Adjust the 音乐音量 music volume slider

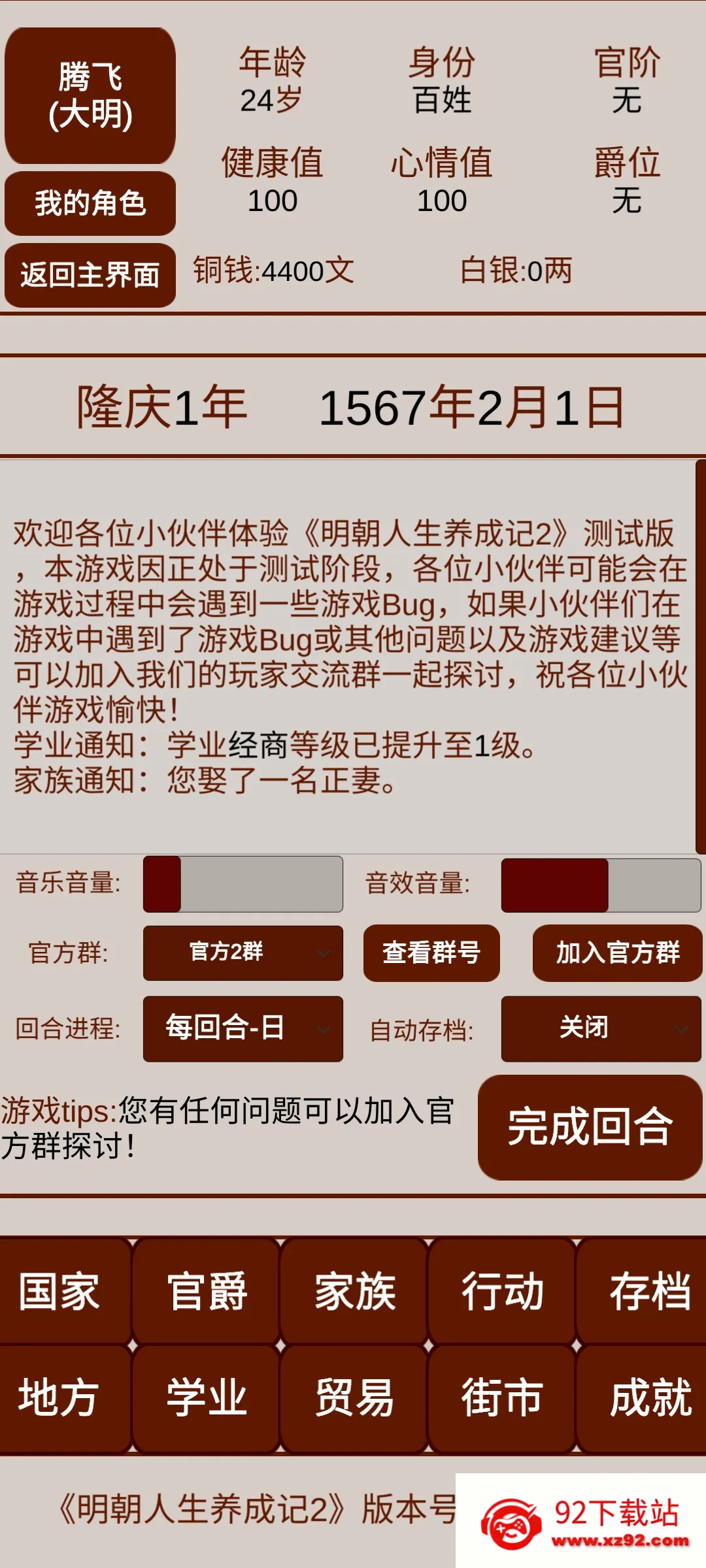[x=243, y=884]
